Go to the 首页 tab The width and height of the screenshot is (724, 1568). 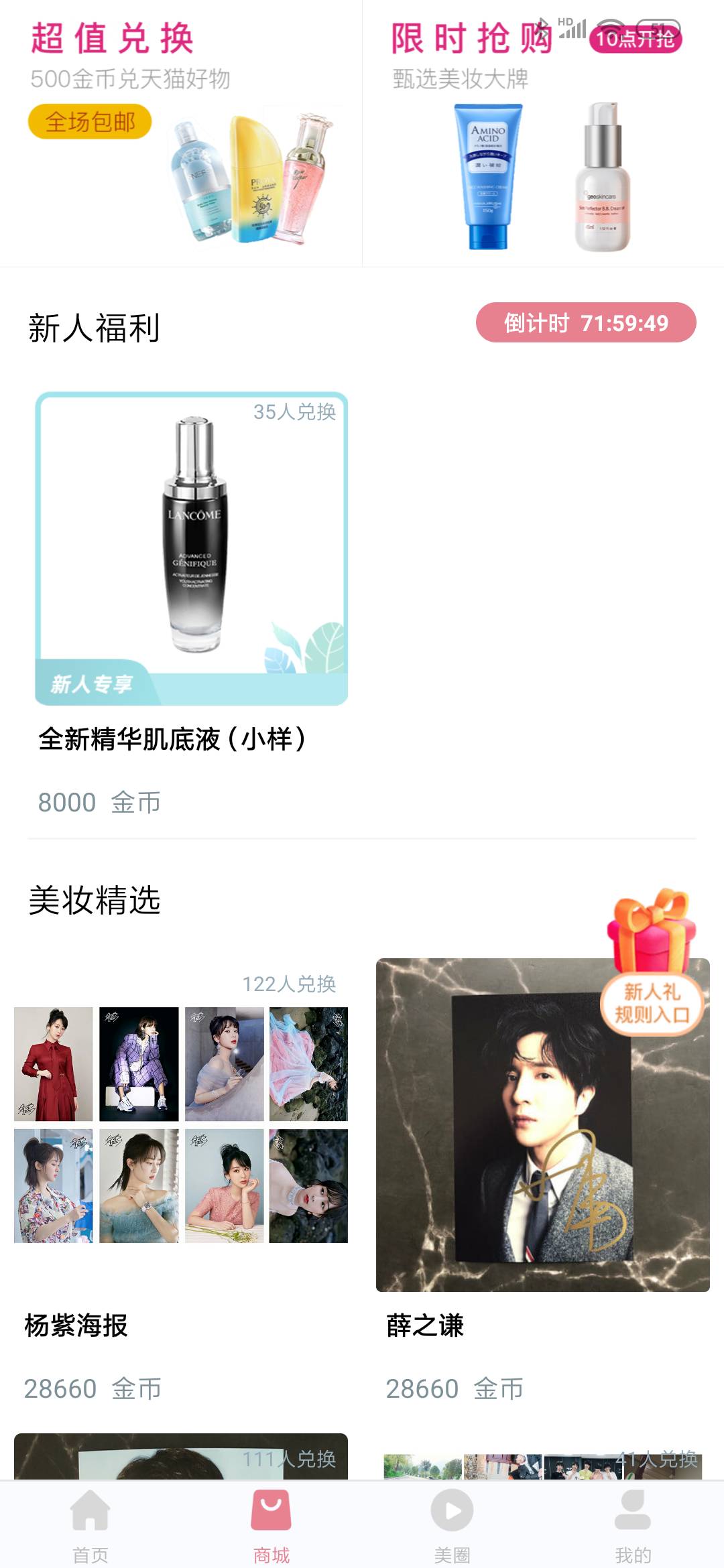[90, 1524]
